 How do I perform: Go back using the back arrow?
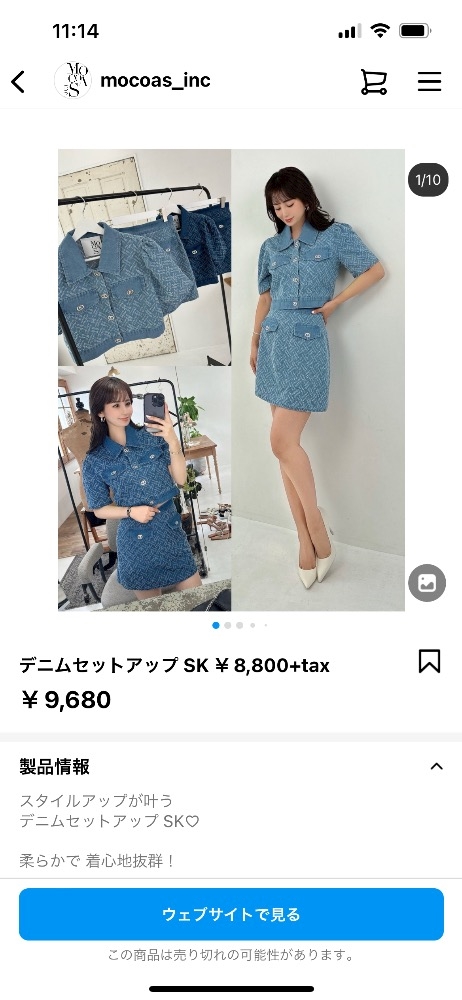(18, 82)
